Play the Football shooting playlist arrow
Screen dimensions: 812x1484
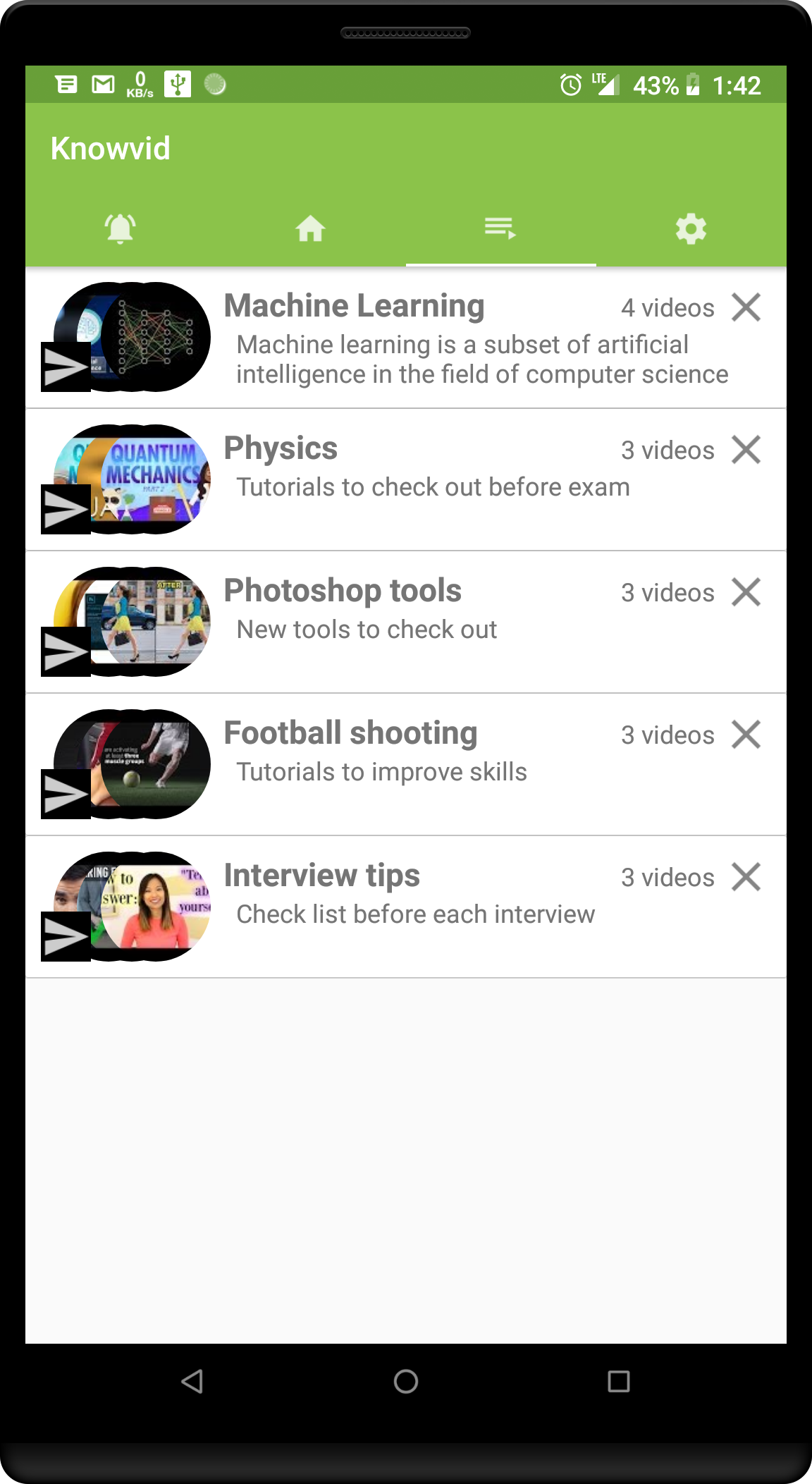point(64,792)
